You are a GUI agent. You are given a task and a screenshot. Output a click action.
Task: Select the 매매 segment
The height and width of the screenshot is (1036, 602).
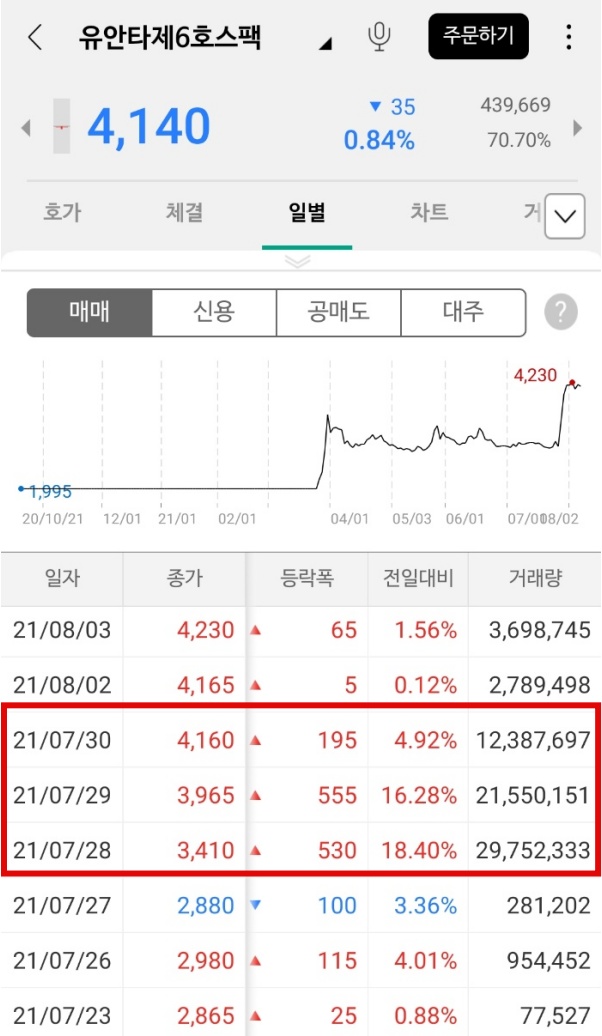tap(89, 312)
